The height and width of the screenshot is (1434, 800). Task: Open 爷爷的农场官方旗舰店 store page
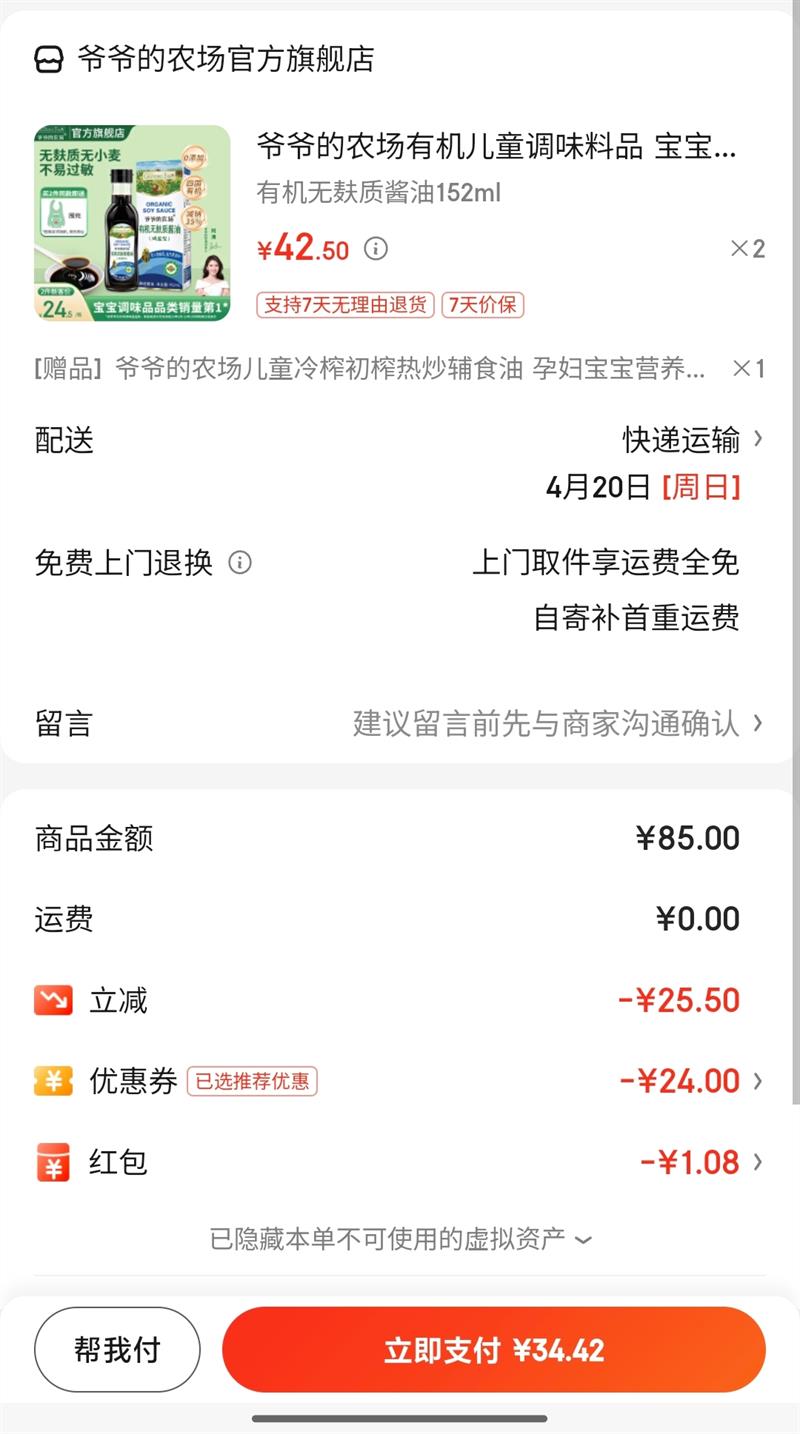coord(225,59)
